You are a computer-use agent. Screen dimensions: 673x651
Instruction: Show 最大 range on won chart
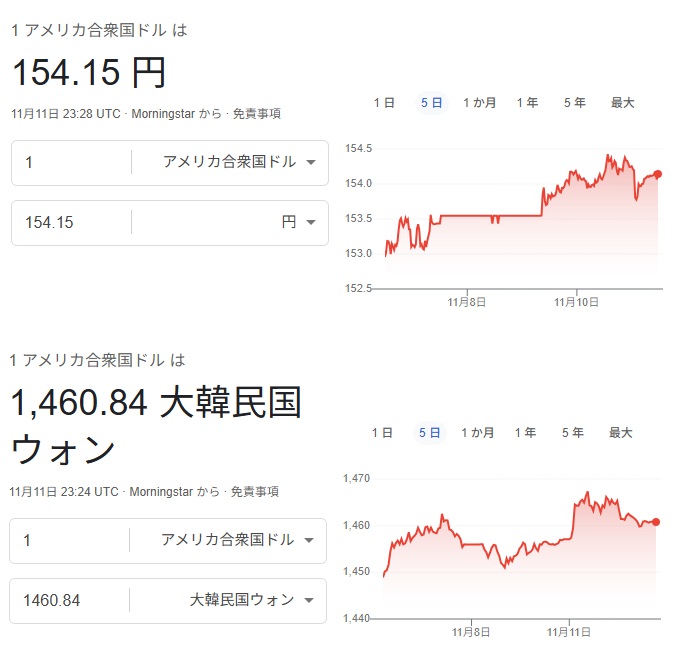[x=620, y=433]
